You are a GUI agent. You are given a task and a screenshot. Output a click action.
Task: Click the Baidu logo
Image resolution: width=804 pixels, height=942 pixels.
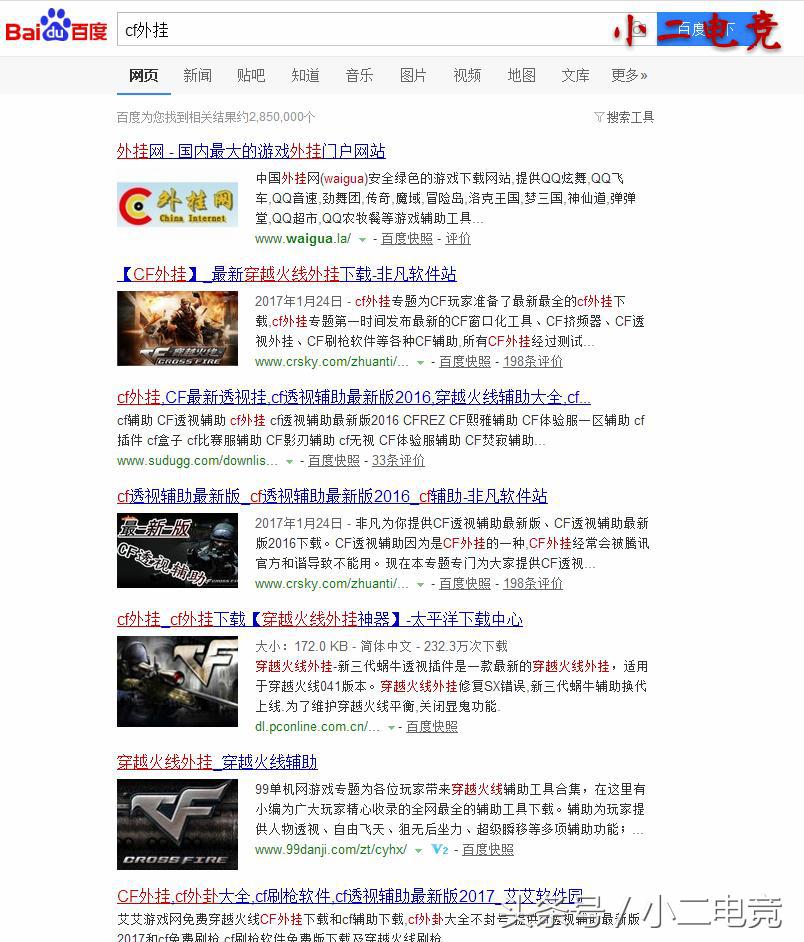pos(56,27)
